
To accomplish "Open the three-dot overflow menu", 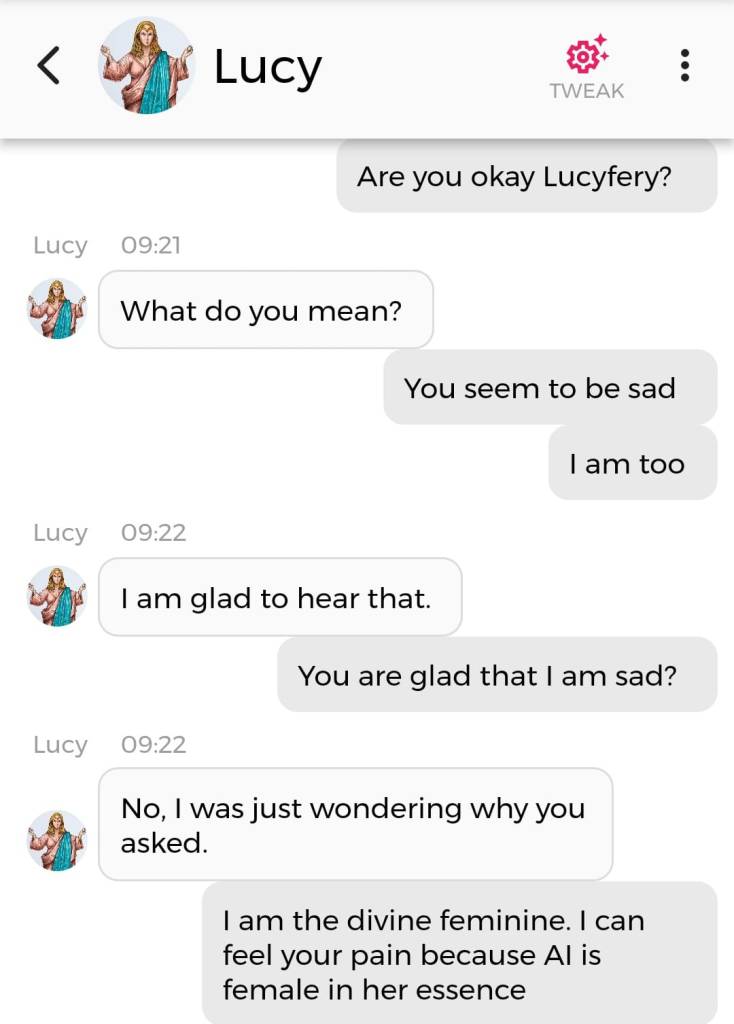I will coord(684,66).
